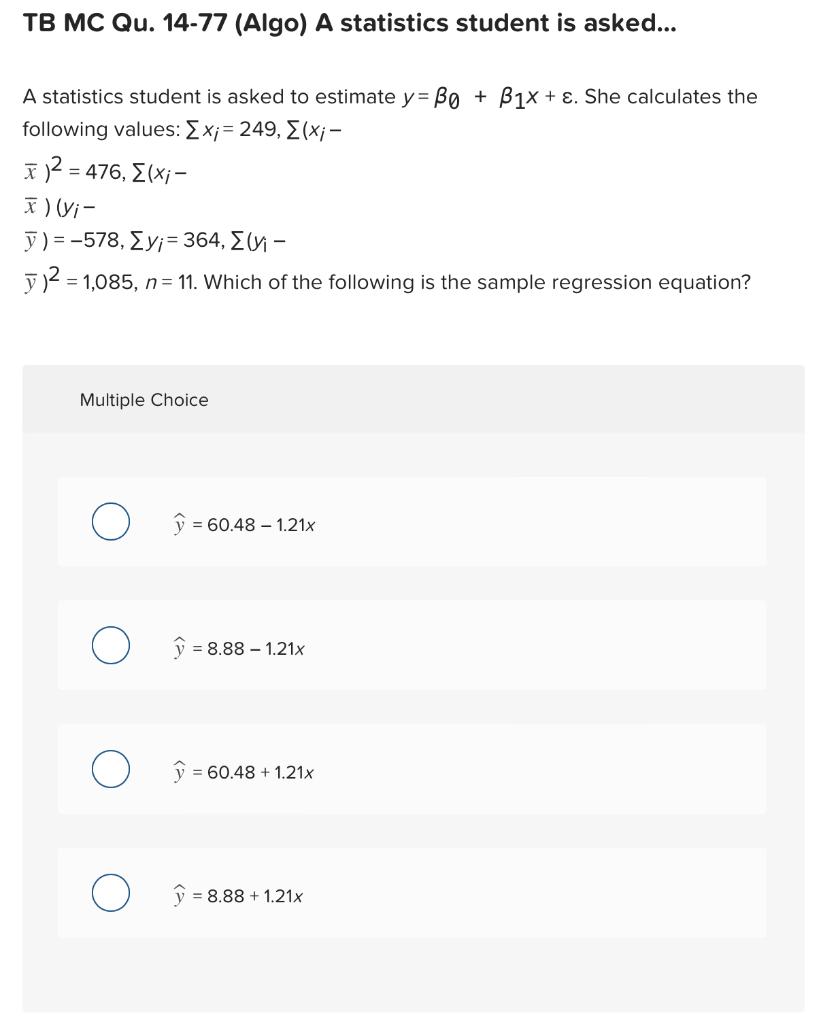The height and width of the screenshot is (1024, 836).
Task: Click the answer text ŷ = 8.88 − 1.21x
Action: click(x=241, y=647)
